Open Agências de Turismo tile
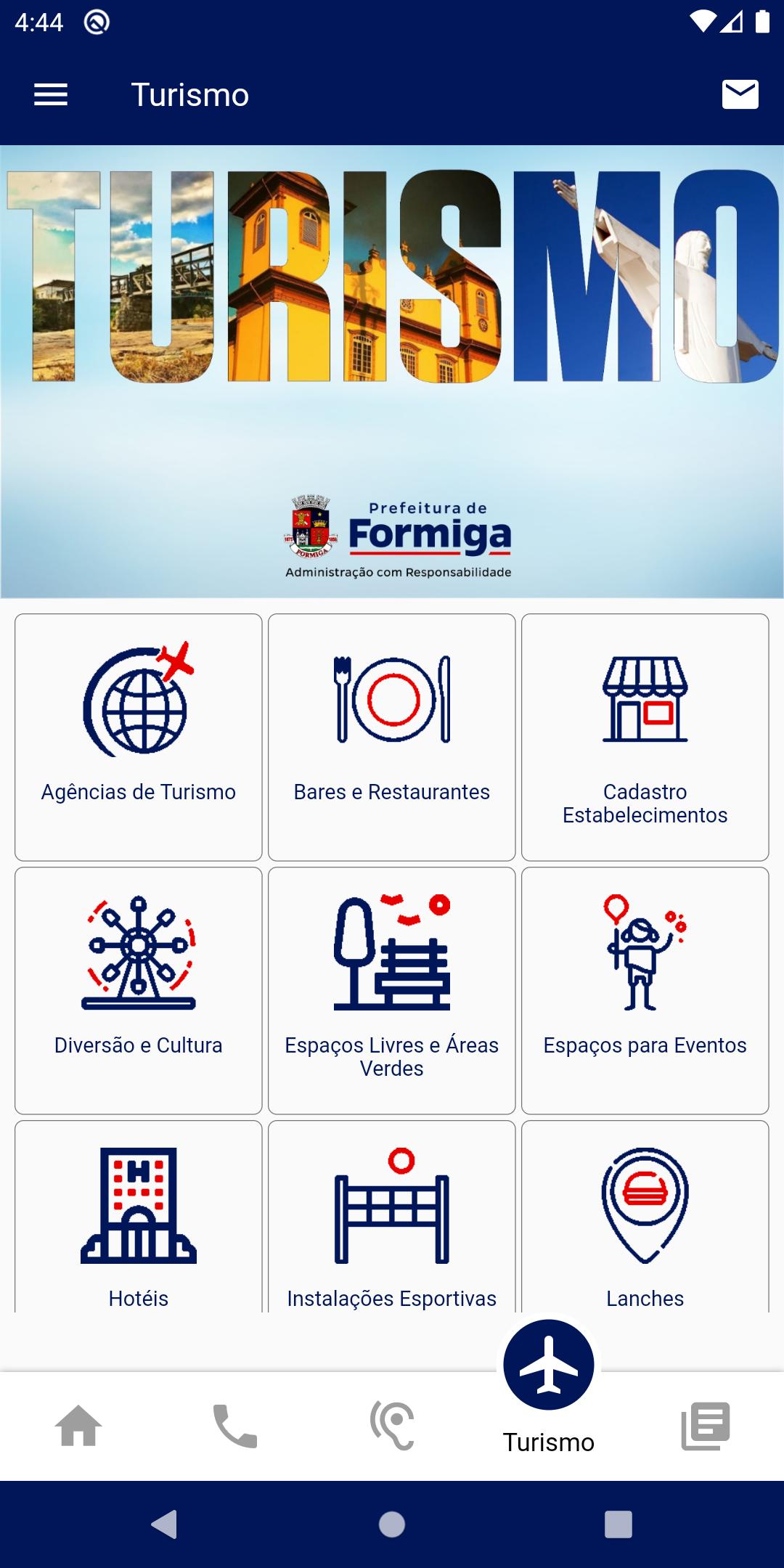Screen dimensions: 784x1568 click(139, 737)
